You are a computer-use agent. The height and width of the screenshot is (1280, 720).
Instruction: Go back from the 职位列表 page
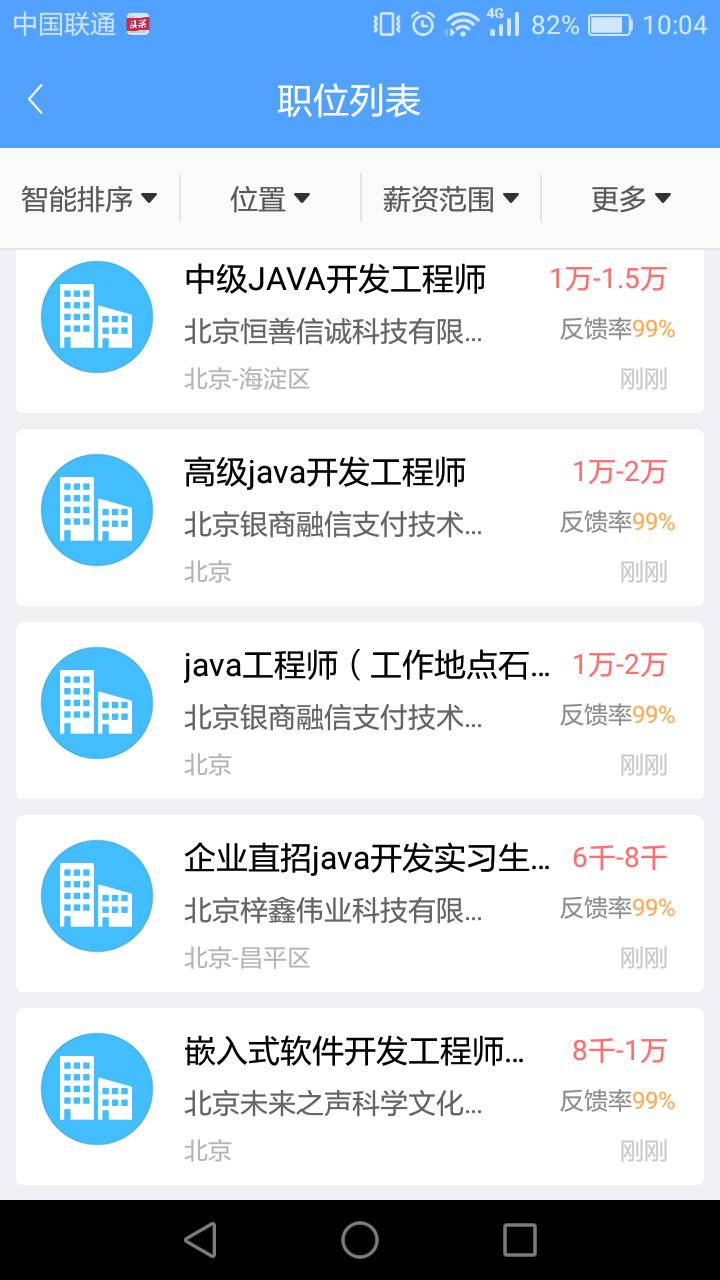[x=36, y=100]
